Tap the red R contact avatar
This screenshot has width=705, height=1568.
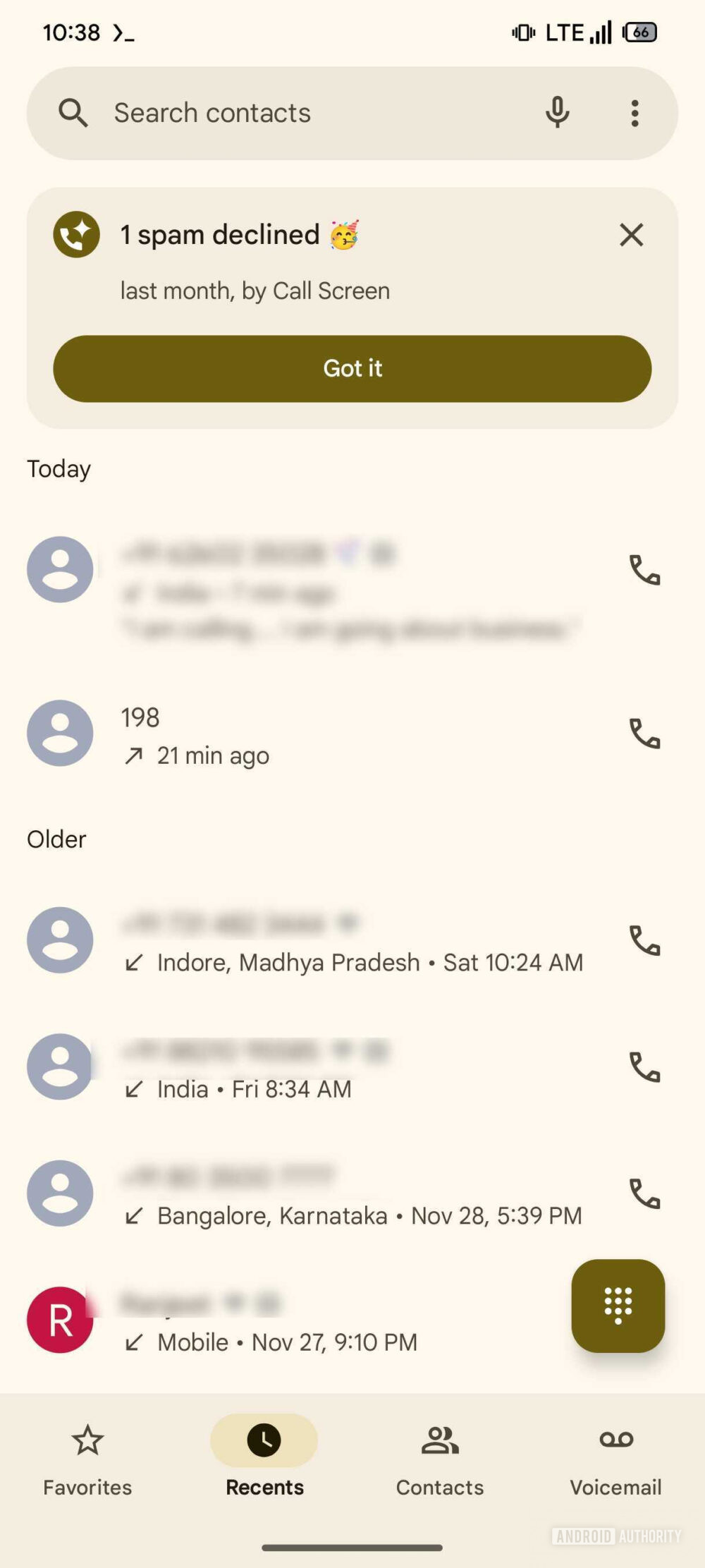tap(59, 1320)
